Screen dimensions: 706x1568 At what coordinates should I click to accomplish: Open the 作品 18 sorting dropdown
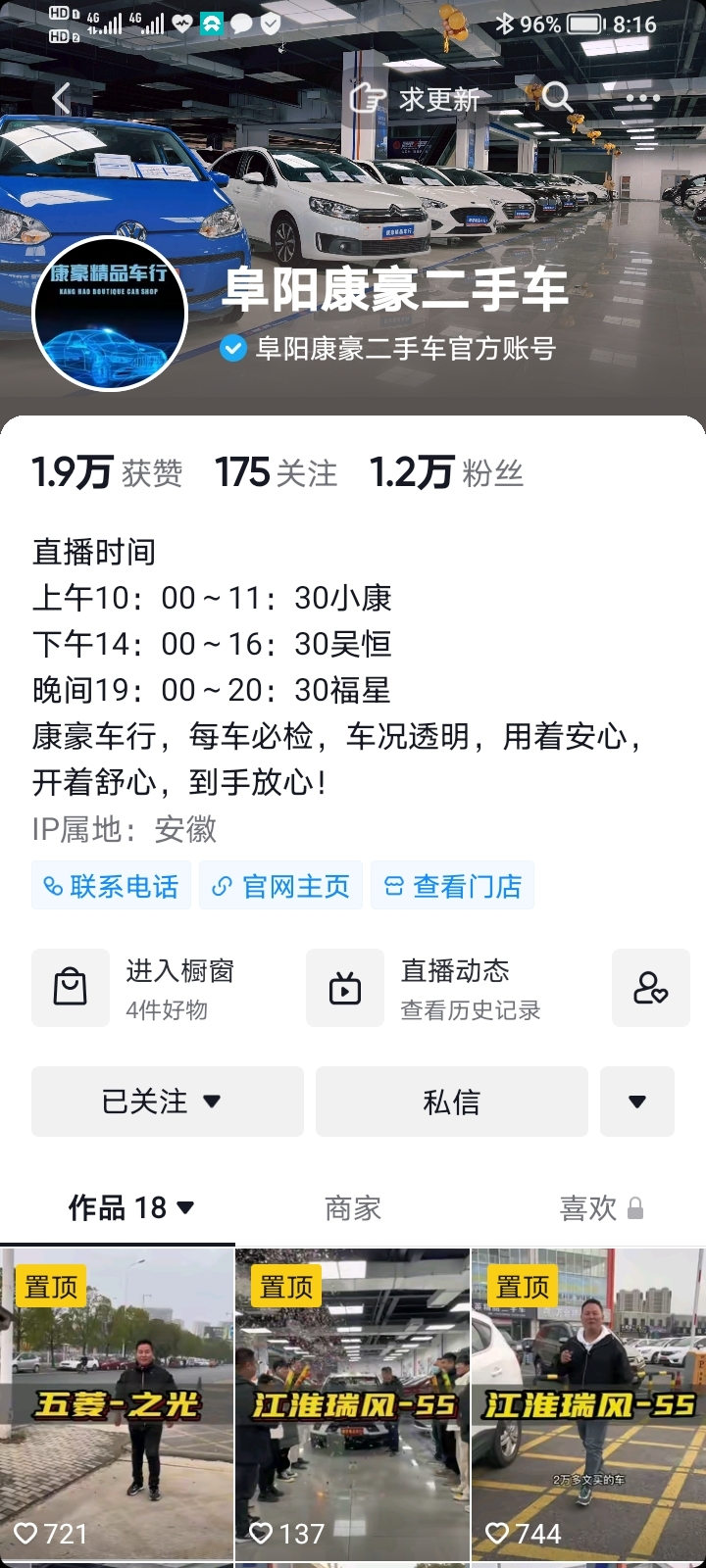click(x=131, y=1208)
